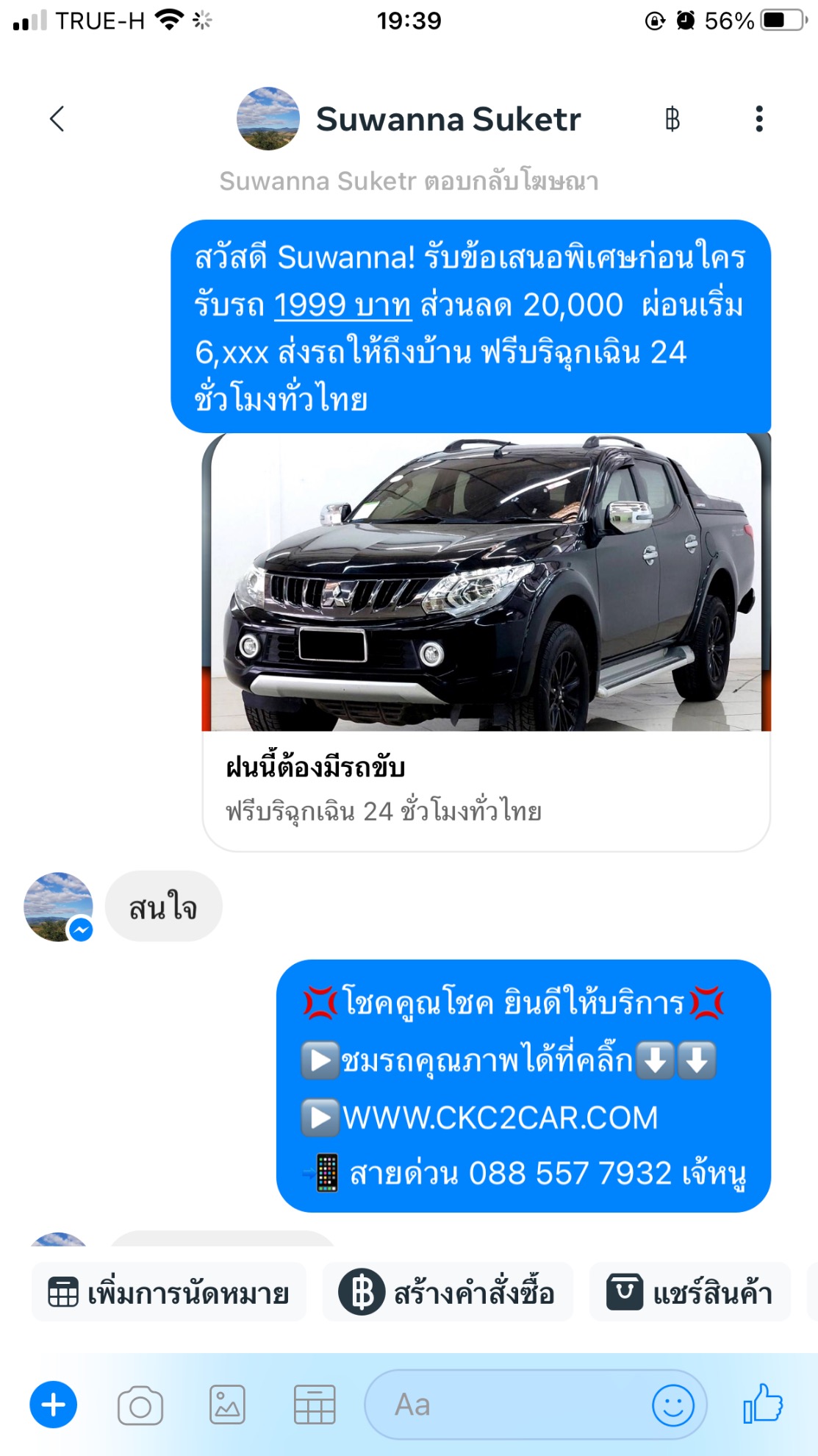Tap แชร์สินค้า chip
Image resolution: width=818 pixels, height=1456 pixels.
click(x=689, y=1292)
